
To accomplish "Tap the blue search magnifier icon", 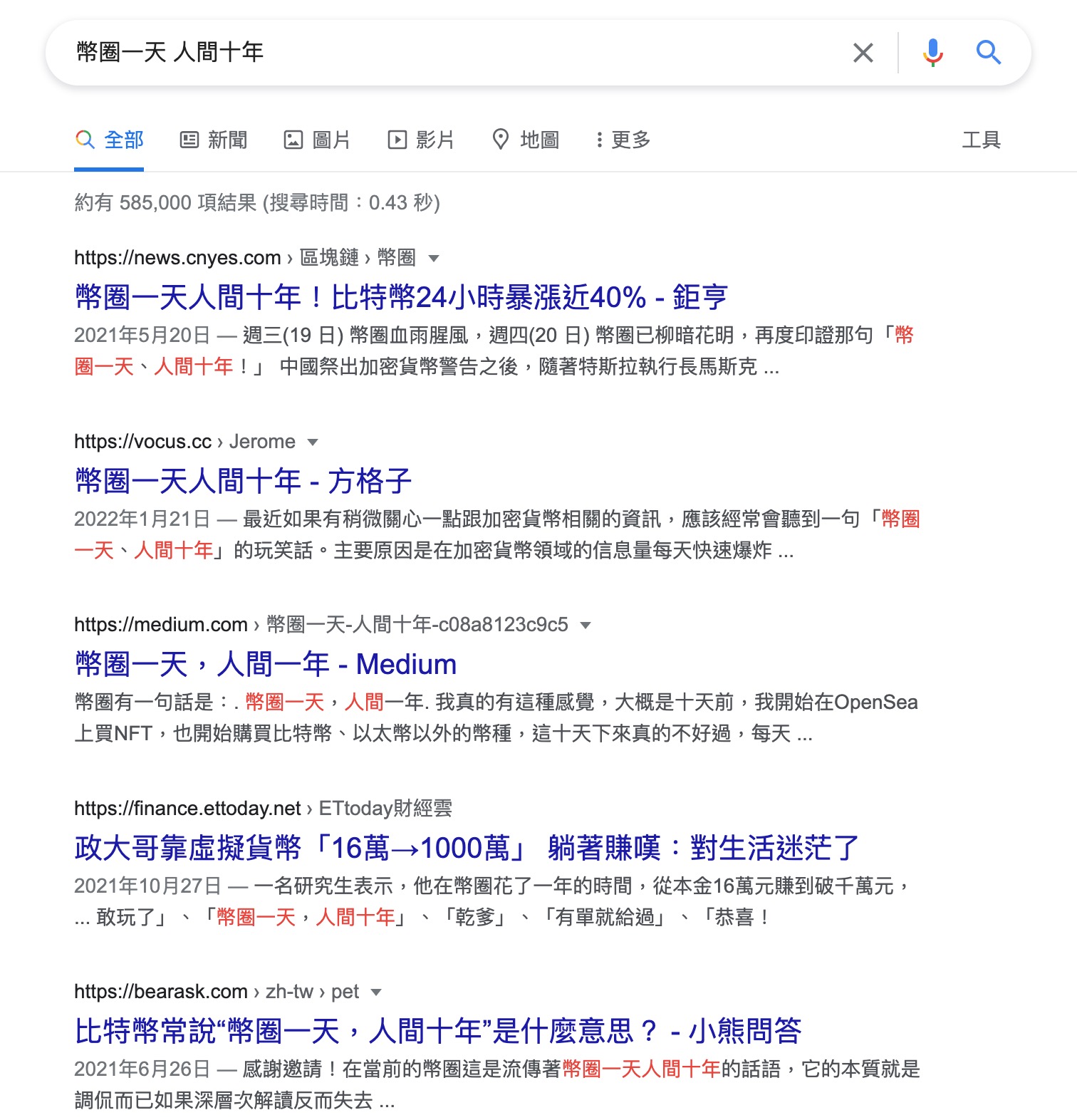I will point(988,52).
